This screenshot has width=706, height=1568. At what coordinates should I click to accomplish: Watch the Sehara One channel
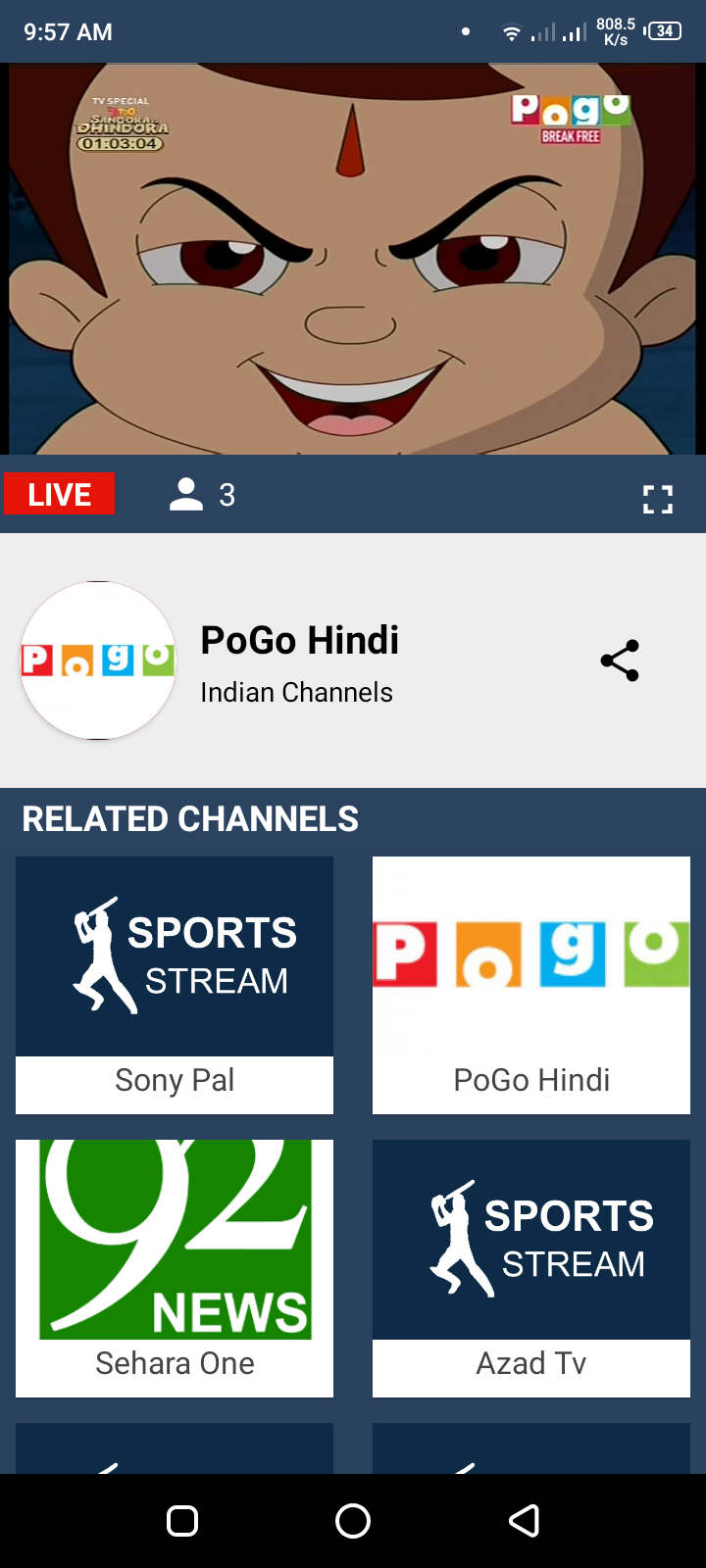click(175, 1268)
